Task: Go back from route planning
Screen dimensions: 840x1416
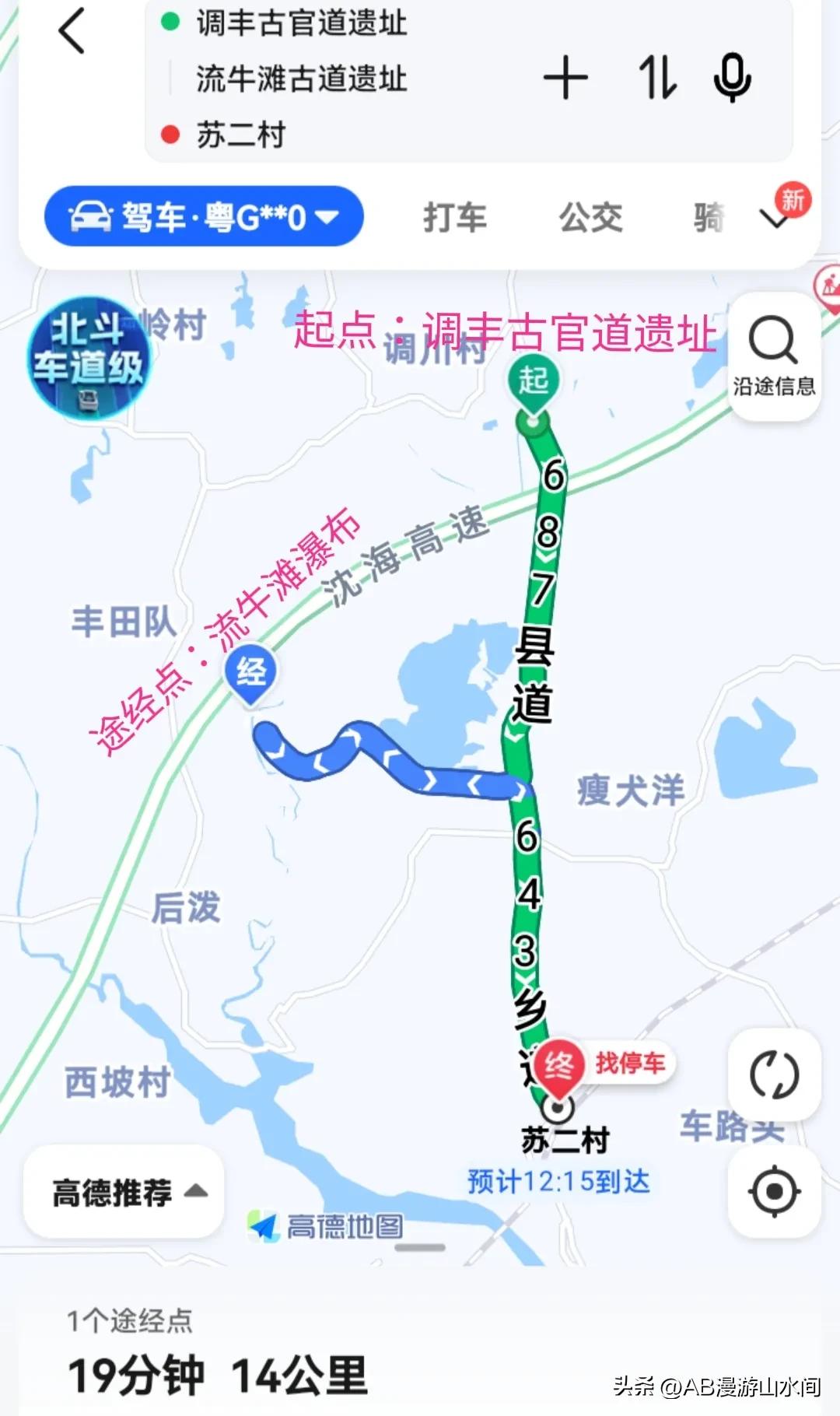Action: (72, 33)
